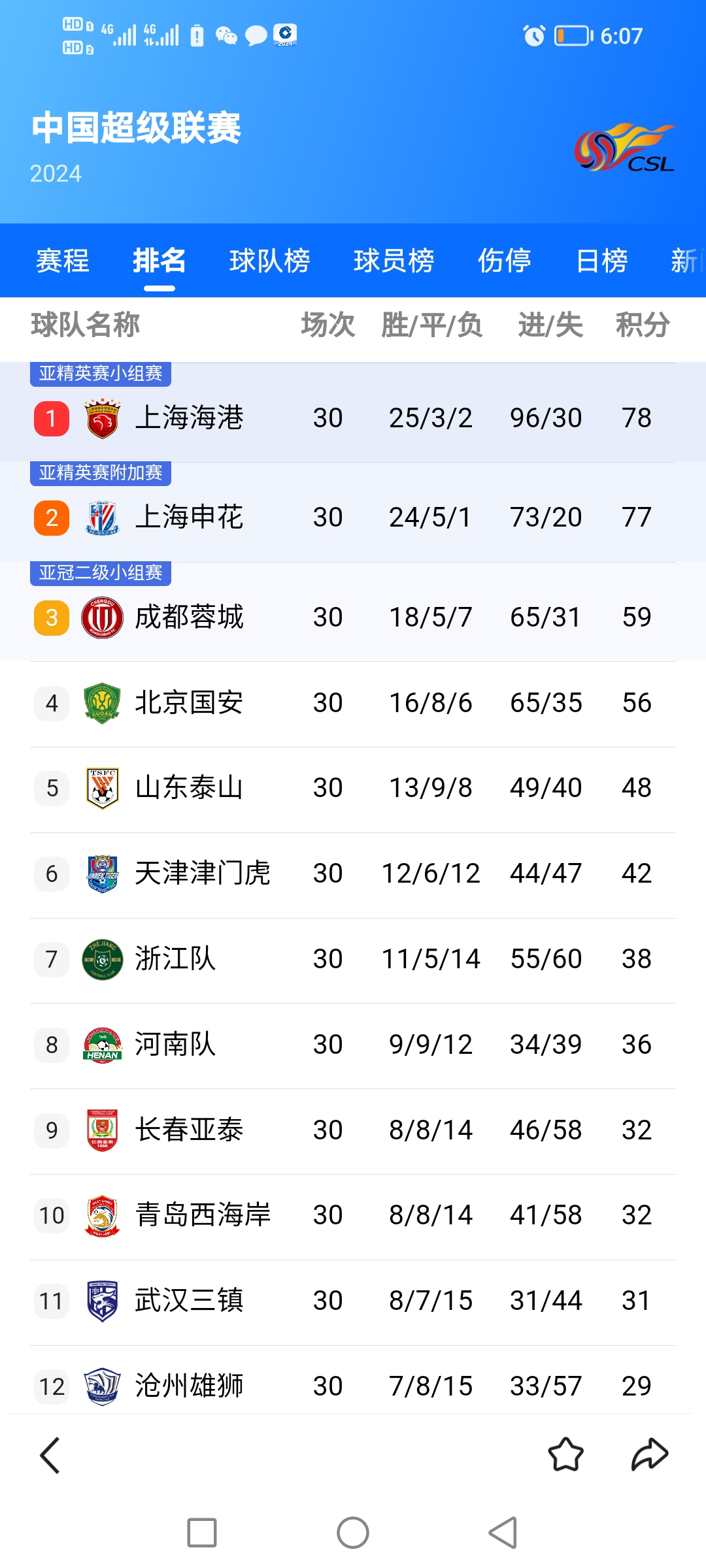Select the Wuhan Three Towns logo
Screen dimensions: 706x1568
coord(101,1300)
